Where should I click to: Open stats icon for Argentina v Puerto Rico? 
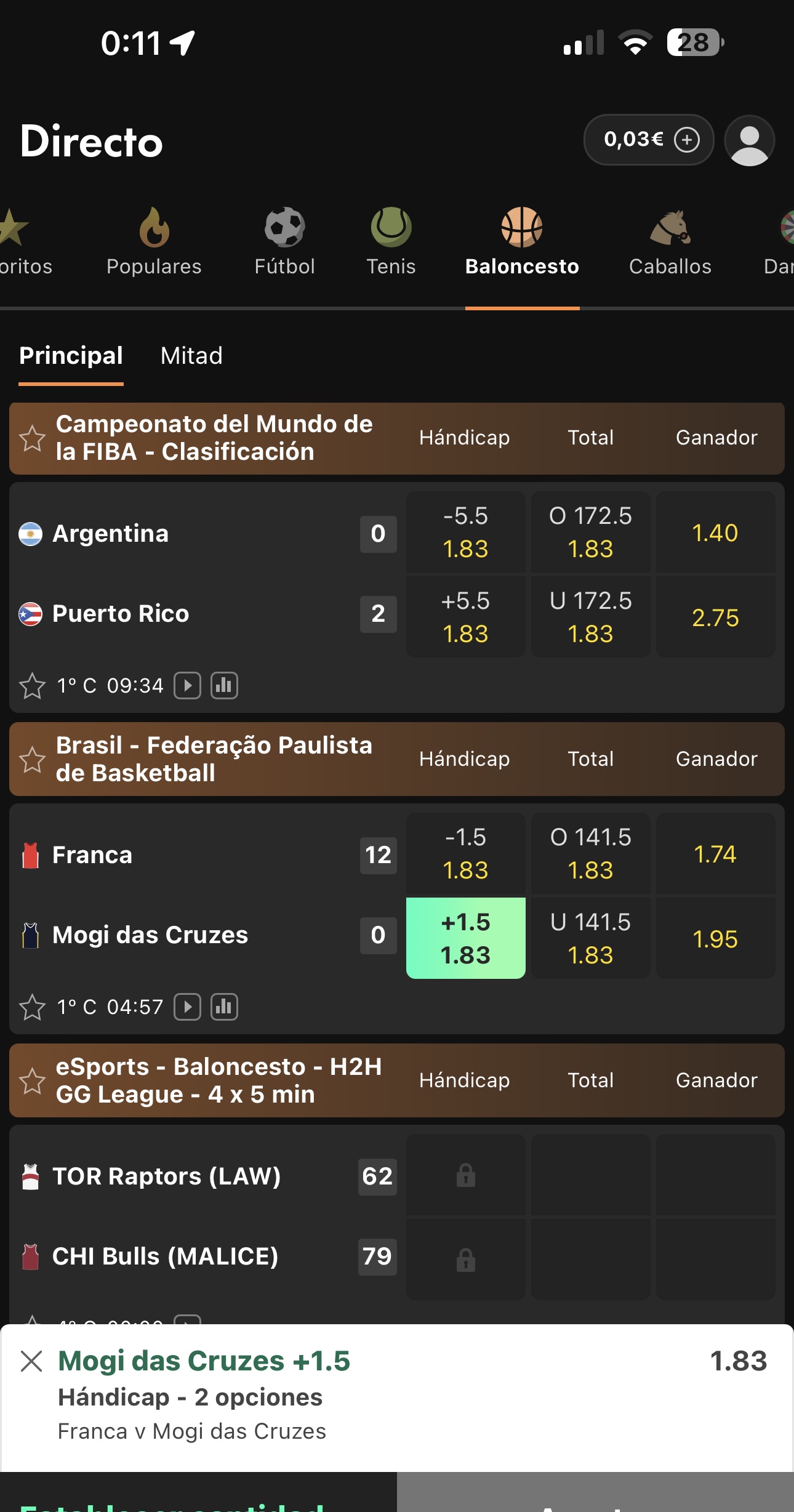[x=225, y=686]
